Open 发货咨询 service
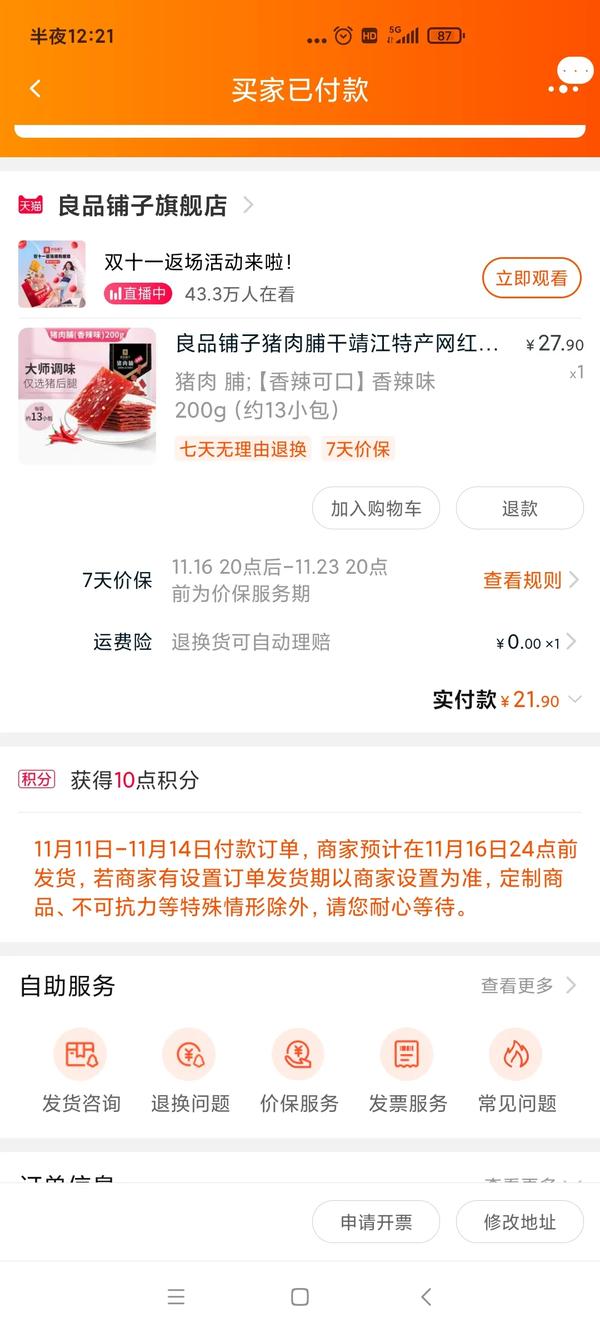Viewport: 600px width, 1333px height. [81, 1071]
